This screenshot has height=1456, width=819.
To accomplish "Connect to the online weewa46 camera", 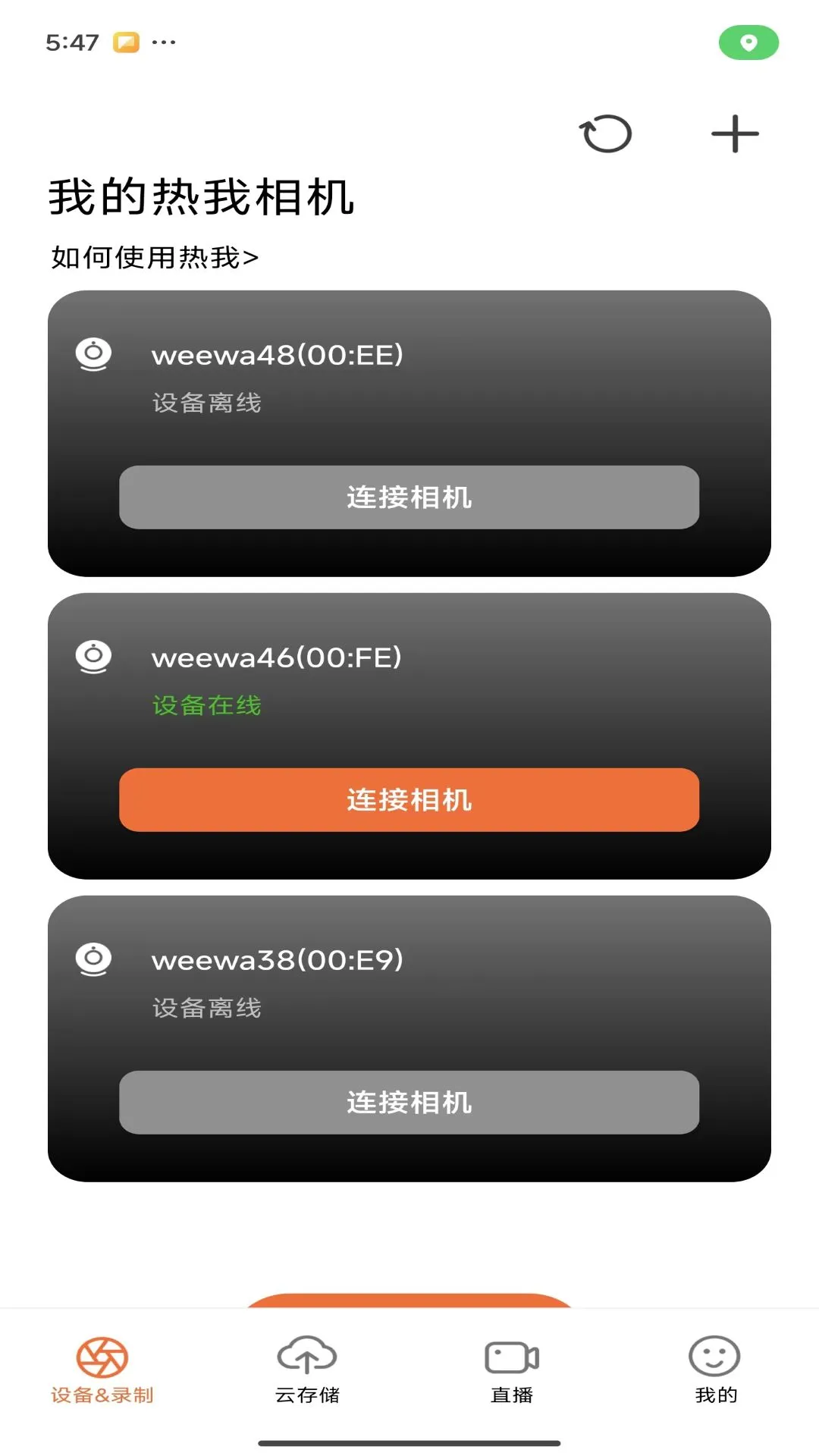I will 409,799.
